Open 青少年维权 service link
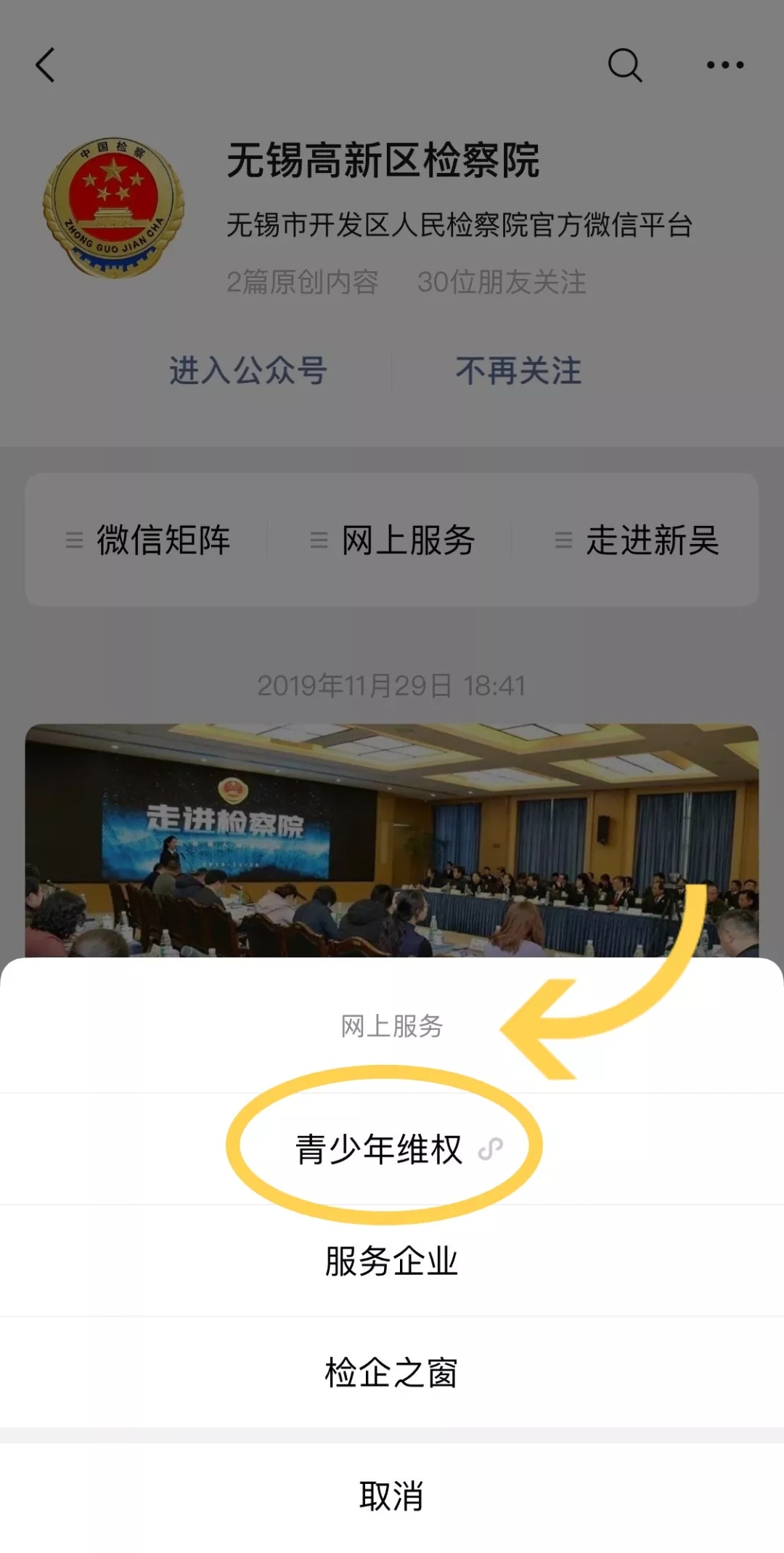 click(391, 1149)
